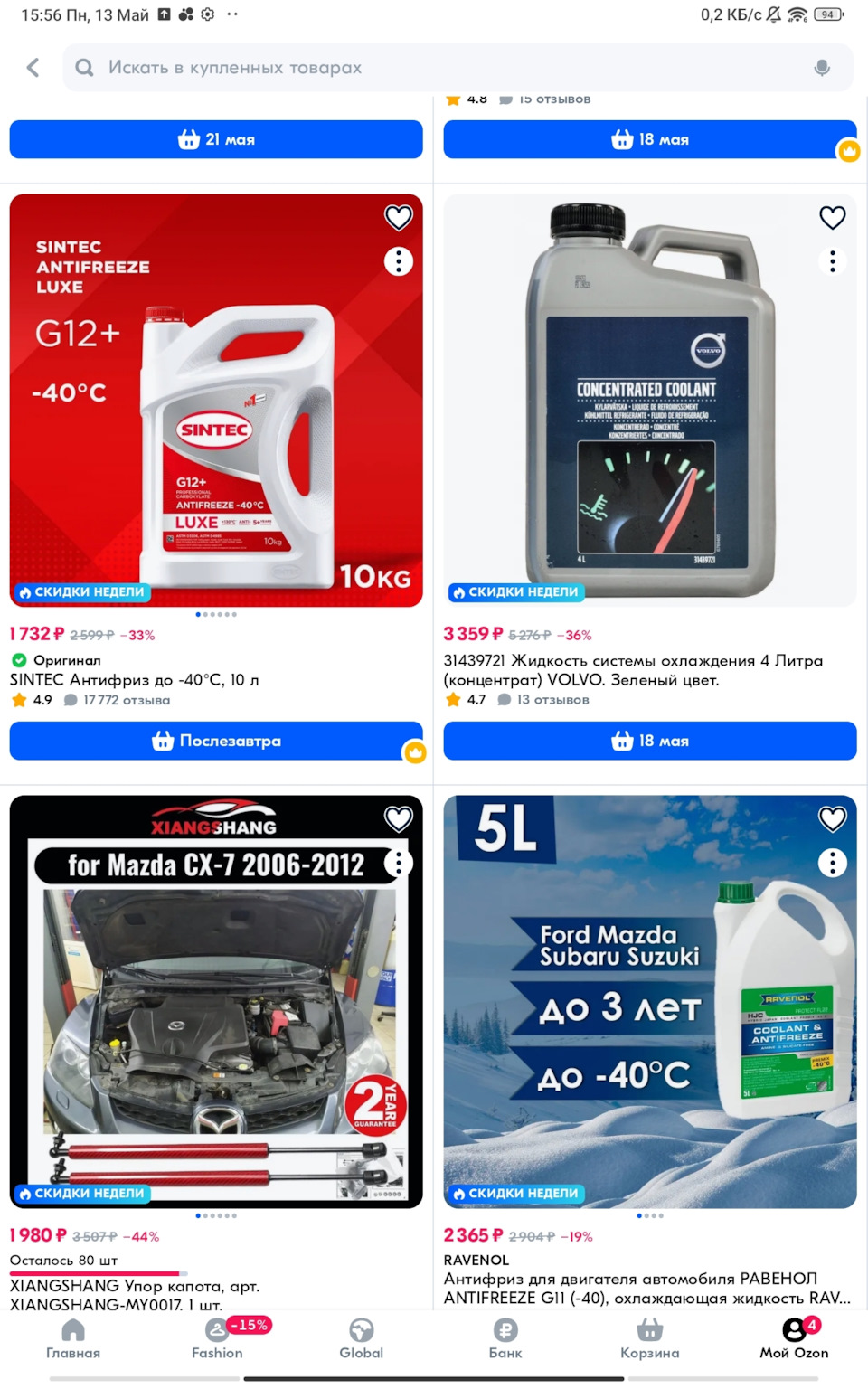The width and height of the screenshot is (868, 1389).
Task: Favorite the SINTEC antifreeze product
Action: point(398,218)
